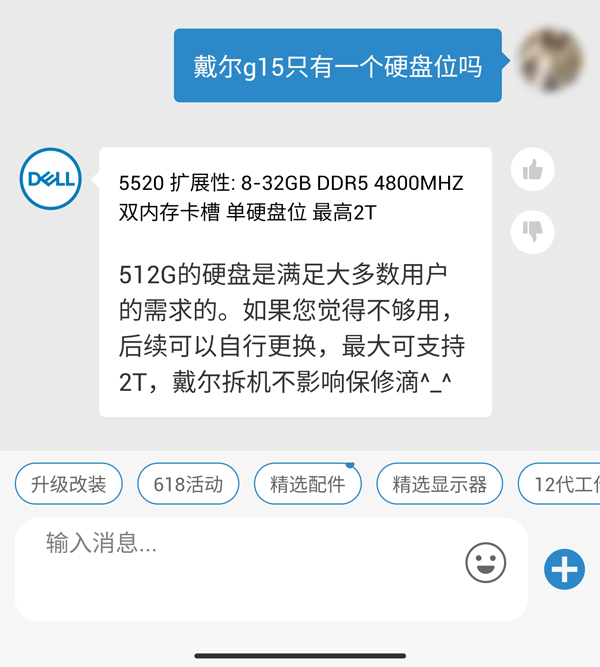Select the 升级改装 chip
This screenshot has width=600, height=667.
pos(68,485)
